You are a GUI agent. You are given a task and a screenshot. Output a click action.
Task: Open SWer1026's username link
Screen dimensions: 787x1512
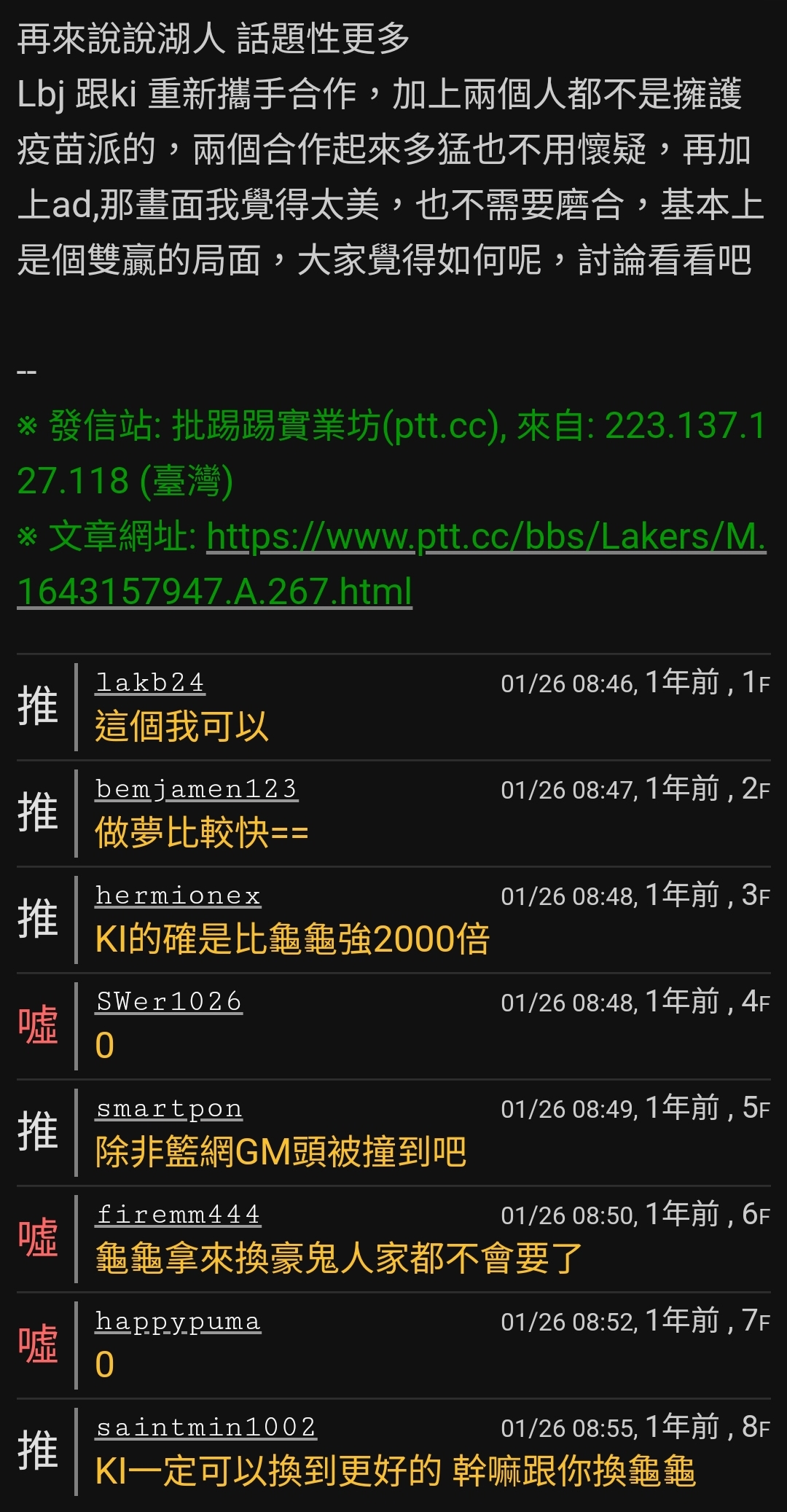(169, 1002)
